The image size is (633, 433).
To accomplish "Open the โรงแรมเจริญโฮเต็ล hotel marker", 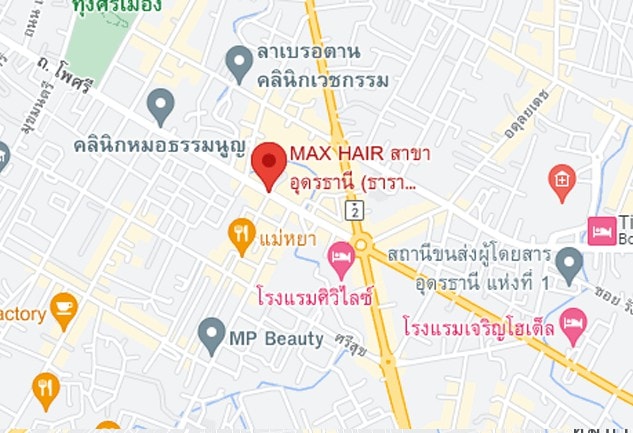I will click(x=573, y=323).
